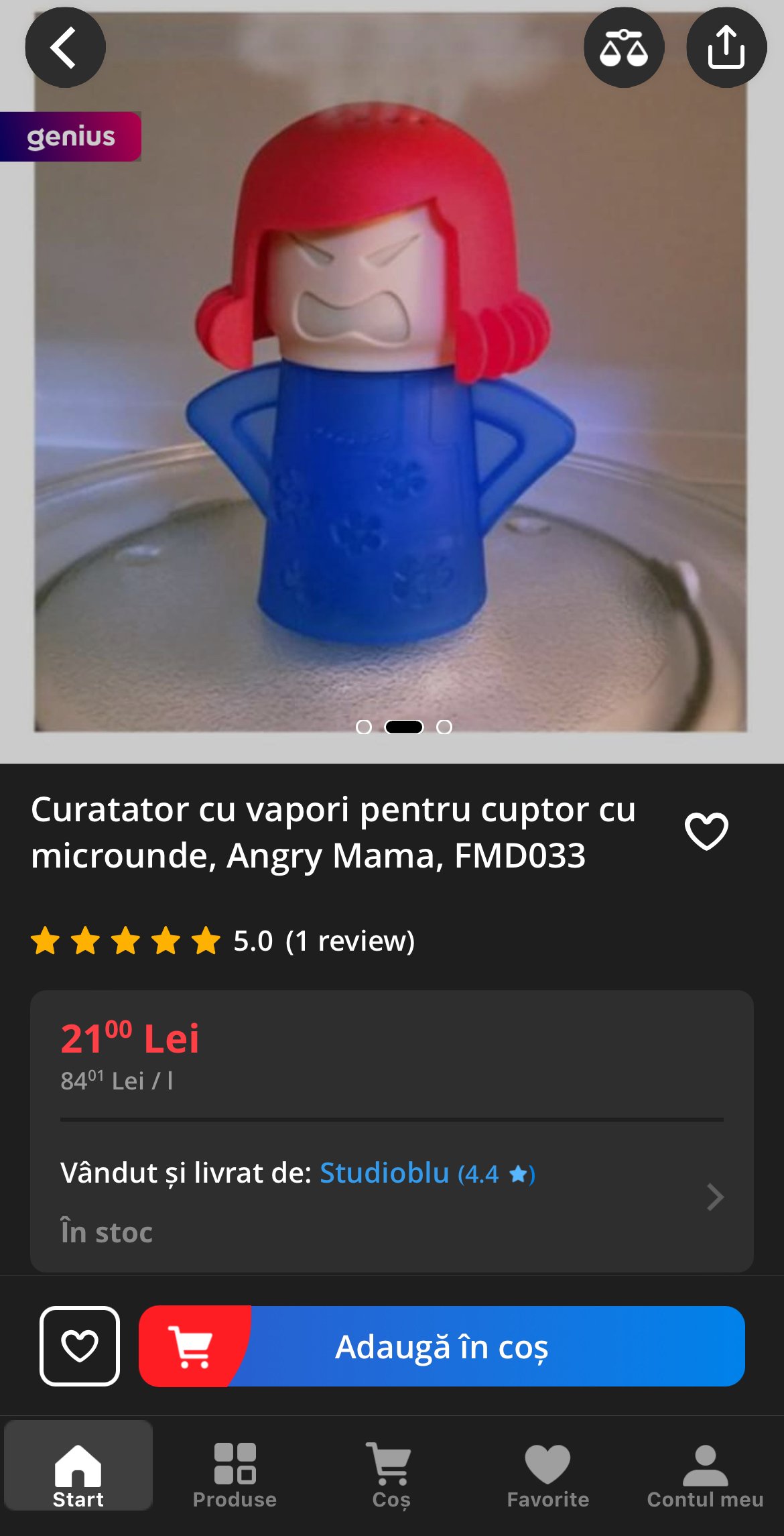
Task: Share this product
Action: (x=726, y=48)
